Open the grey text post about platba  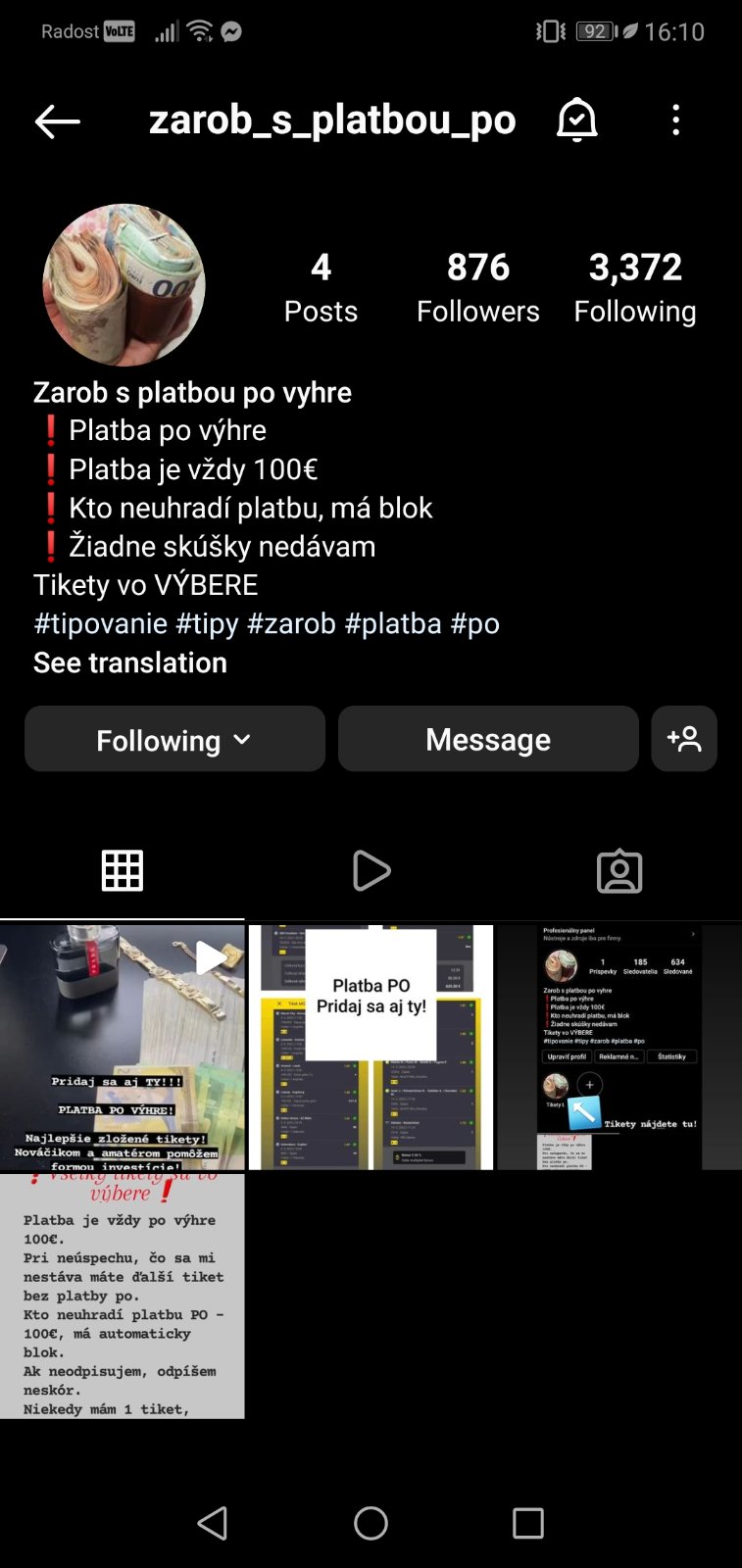click(x=123, y=1296)
